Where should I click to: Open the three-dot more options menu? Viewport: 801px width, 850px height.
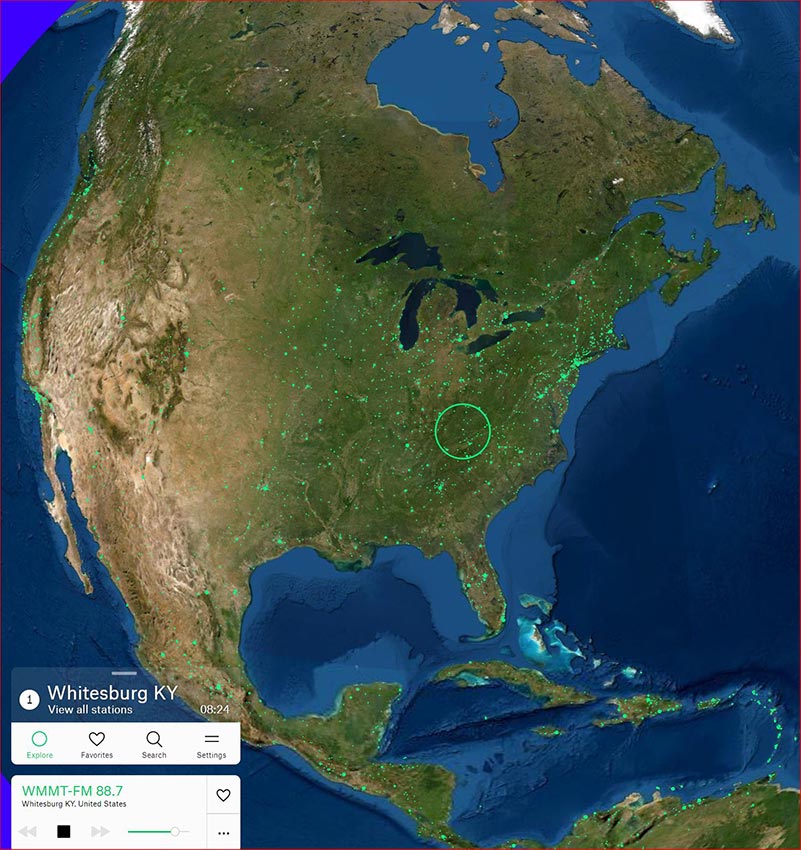coord(223,832)
